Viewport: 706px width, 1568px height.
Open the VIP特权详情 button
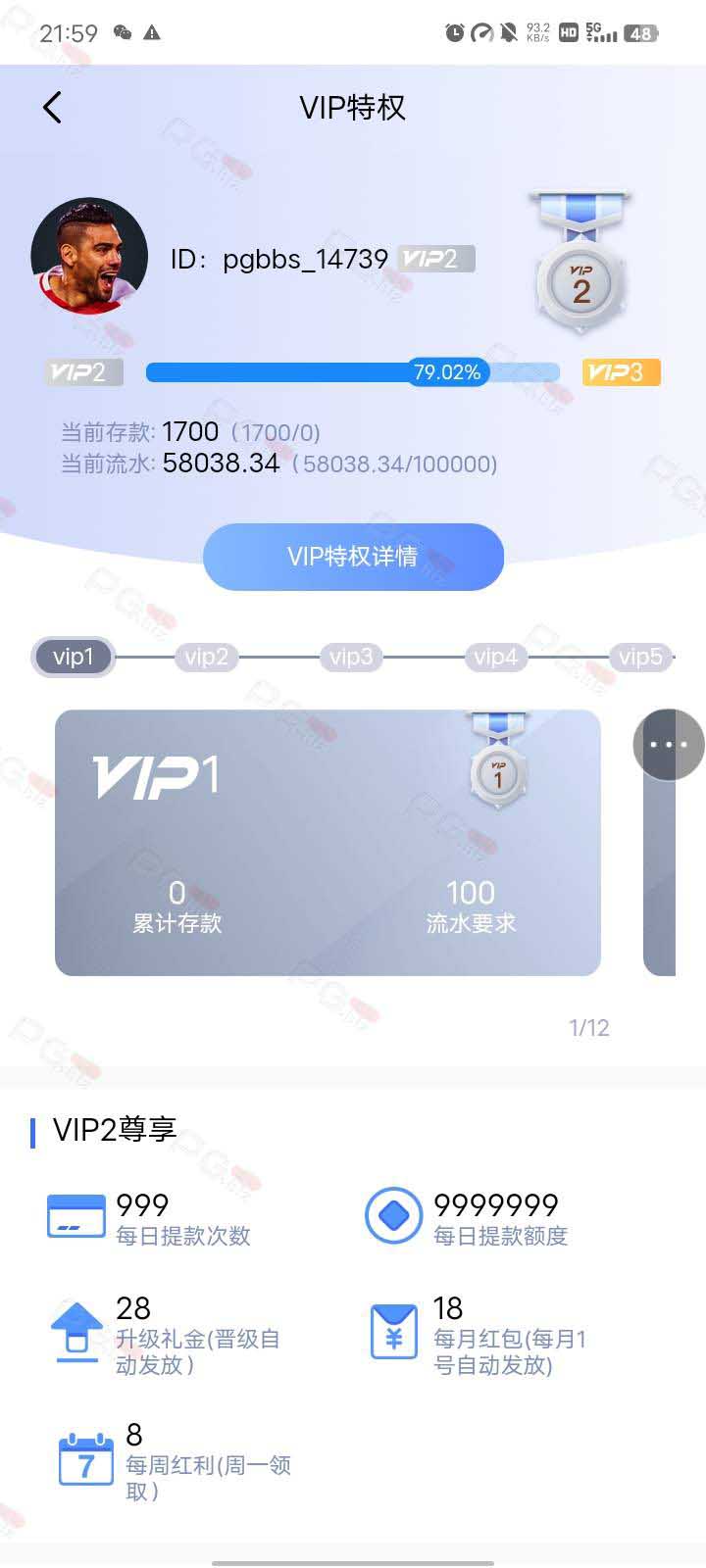[353, 557]
